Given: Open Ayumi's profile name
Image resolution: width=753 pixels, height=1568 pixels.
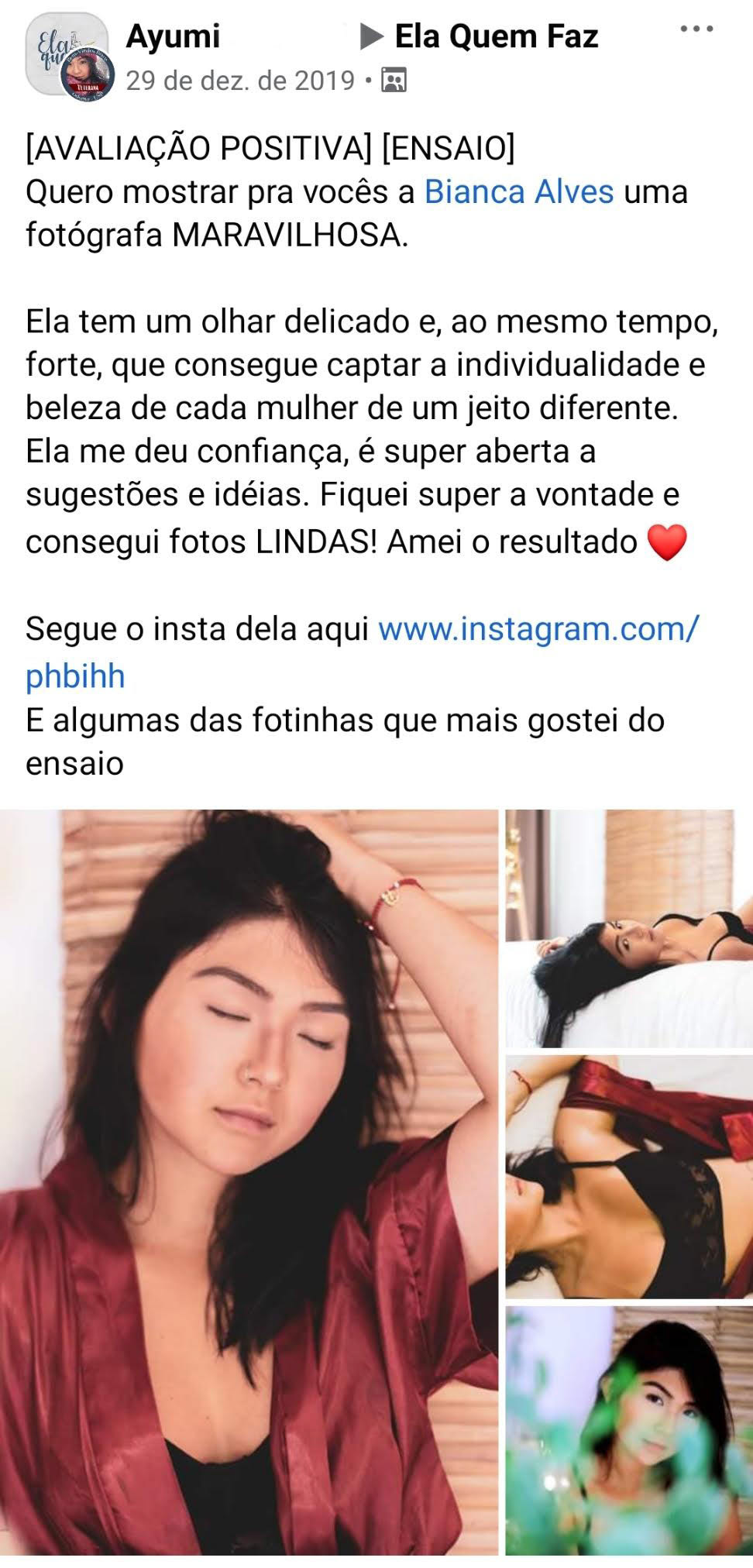Looking at the screenshot, I should point(173,36).
